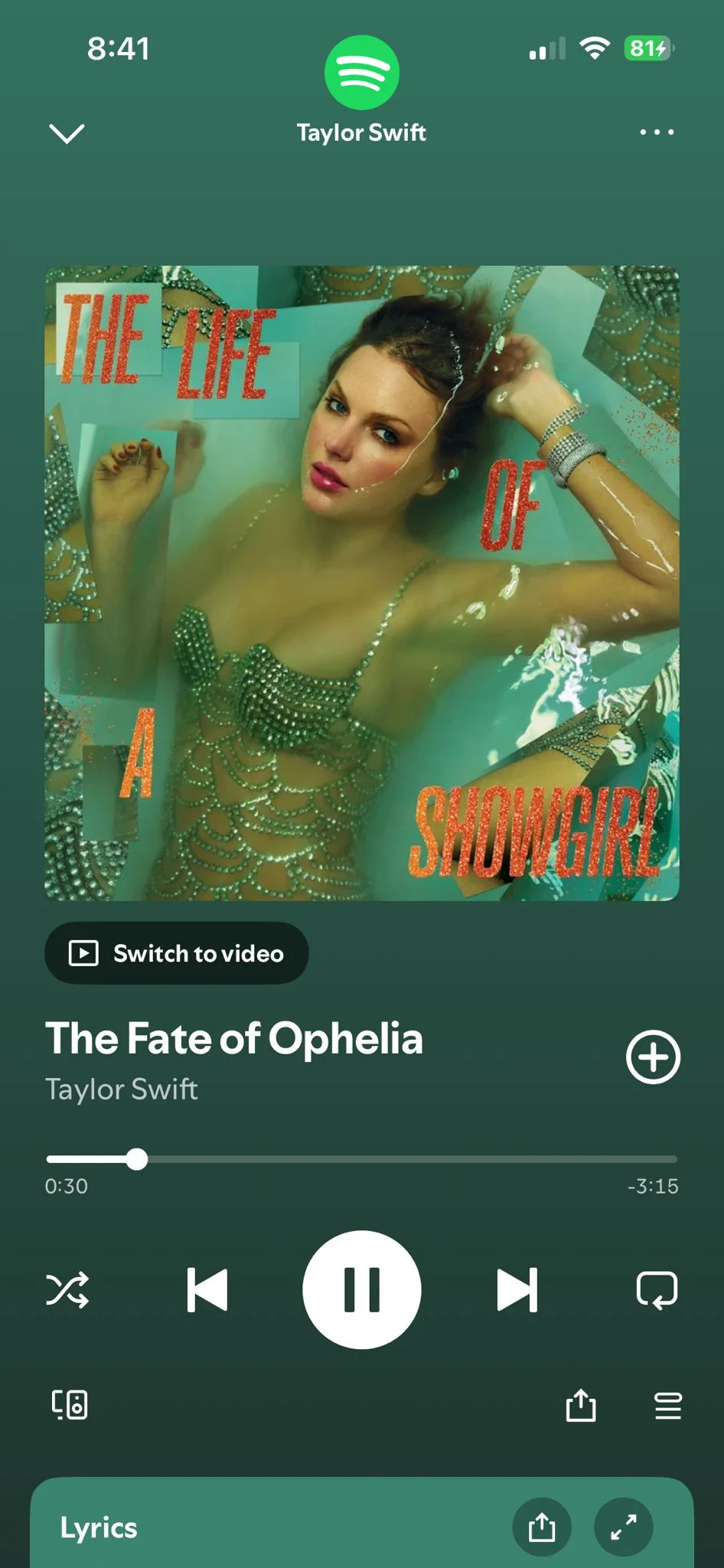This screenshot has width=724, height=1568.
Task: Collapse the now playing view with the down chevron
Action: tap(67, 133)
